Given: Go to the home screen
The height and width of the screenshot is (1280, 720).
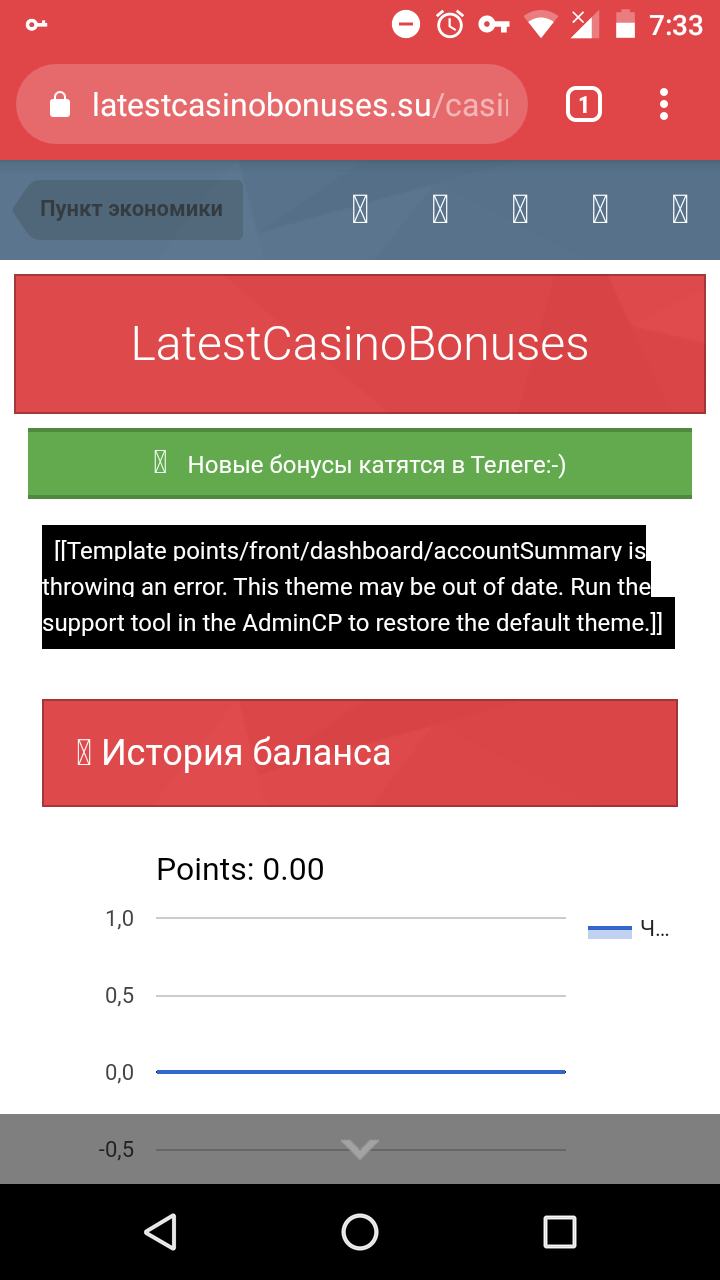Looking at the screenshot, I should pos(360,1232).
